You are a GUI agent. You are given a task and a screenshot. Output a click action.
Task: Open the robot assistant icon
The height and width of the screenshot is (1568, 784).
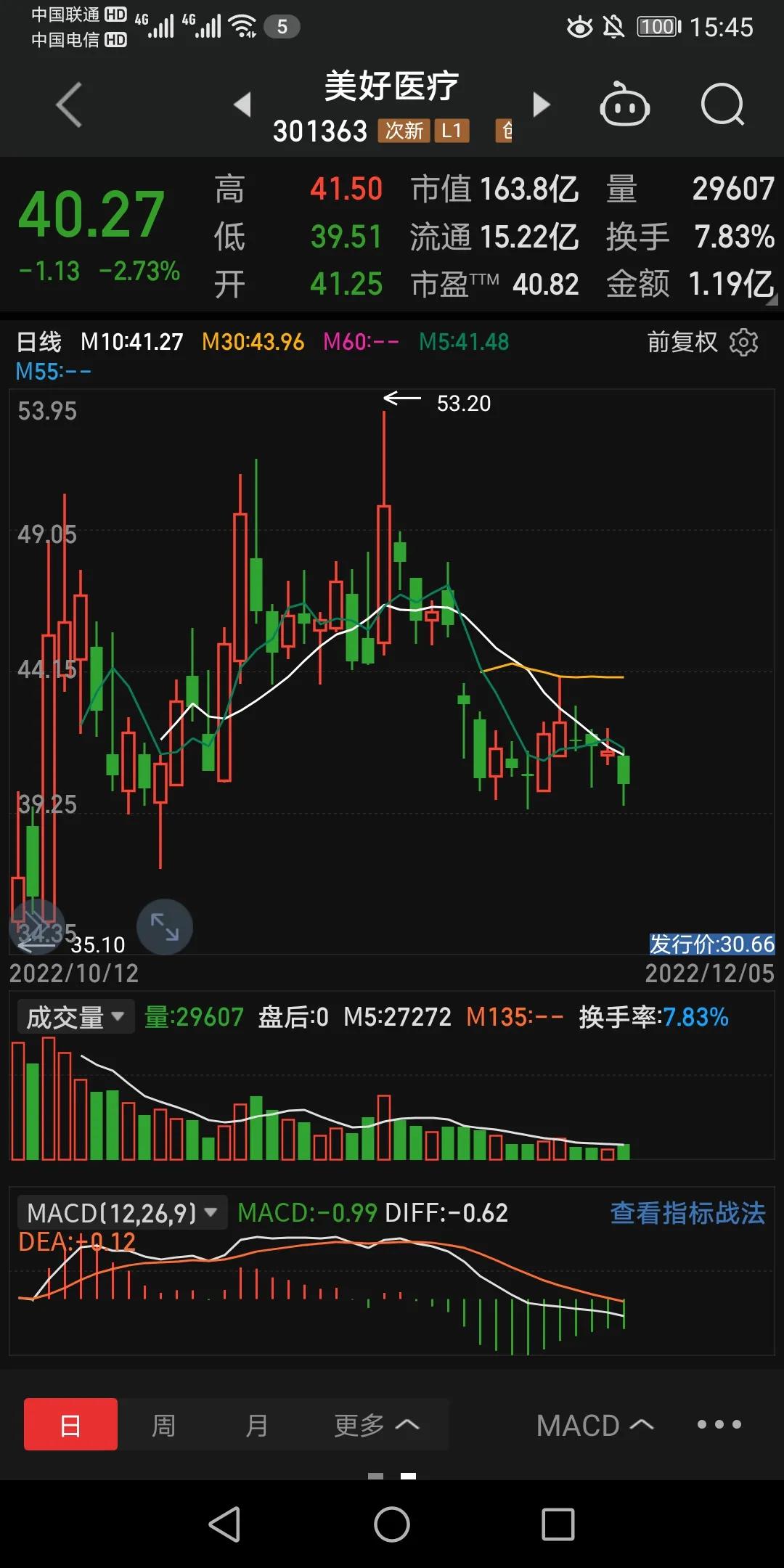tap(624, 105)
